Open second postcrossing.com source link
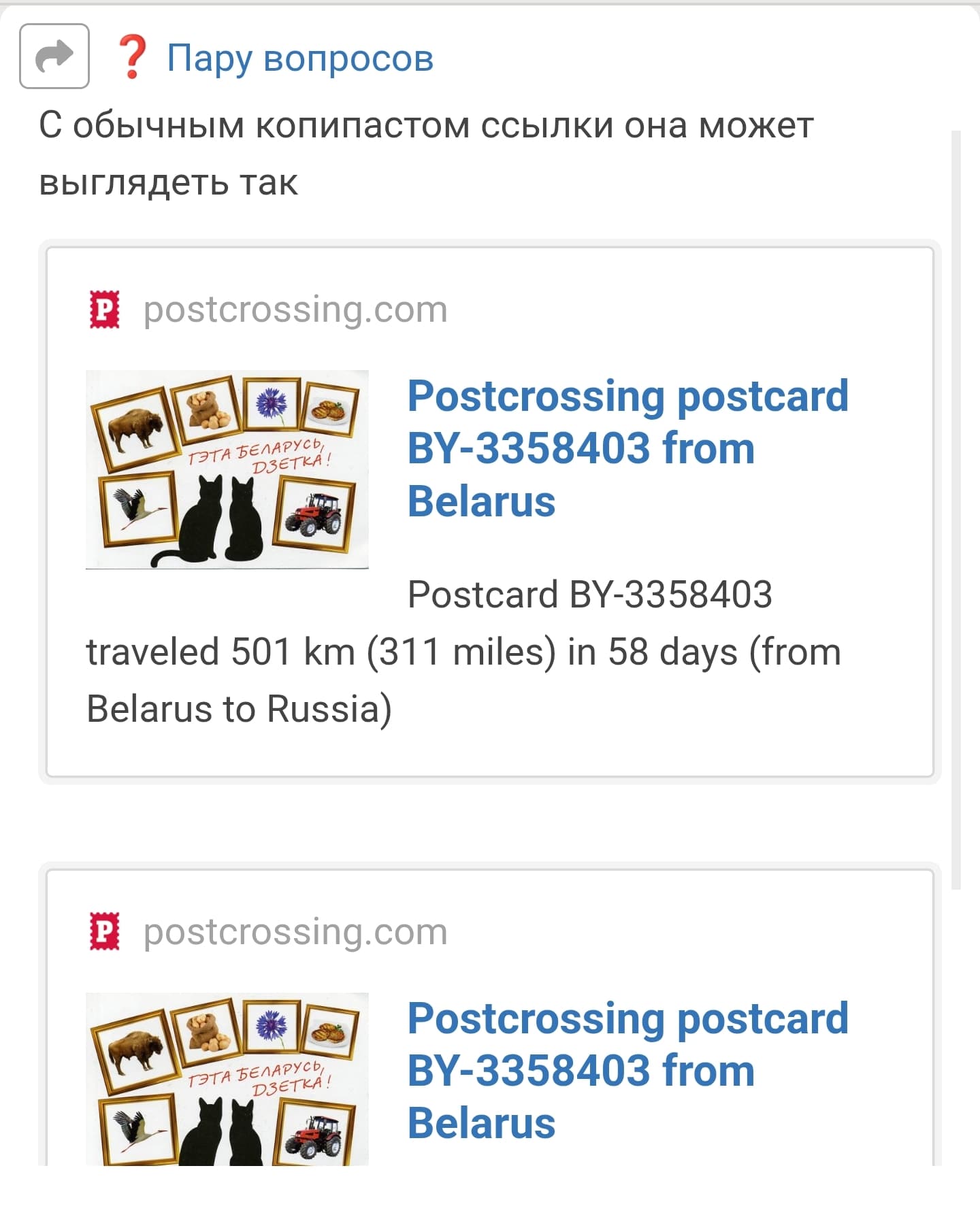 tap(295, 932)
